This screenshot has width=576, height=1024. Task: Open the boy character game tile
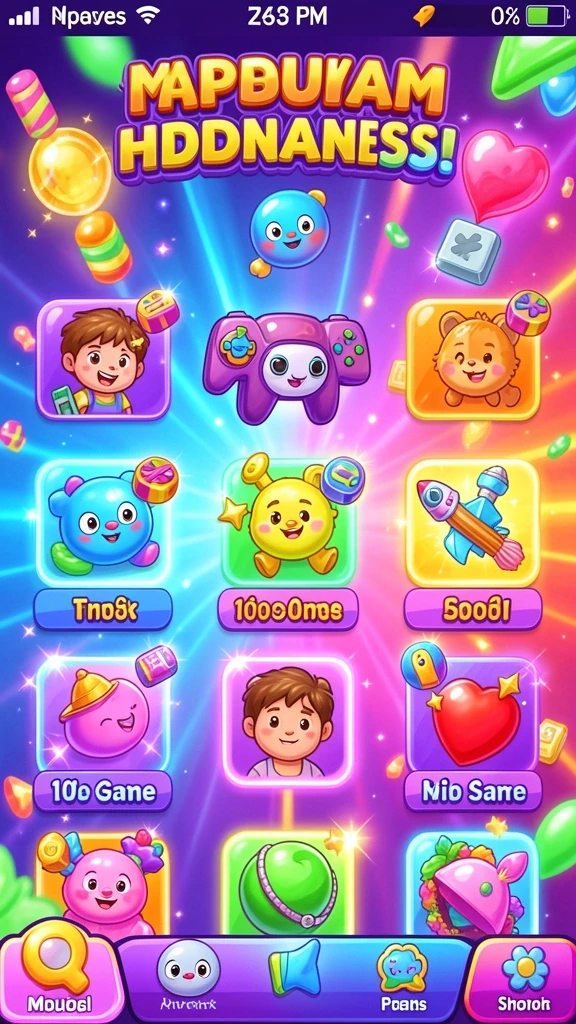tap(103, 359)
